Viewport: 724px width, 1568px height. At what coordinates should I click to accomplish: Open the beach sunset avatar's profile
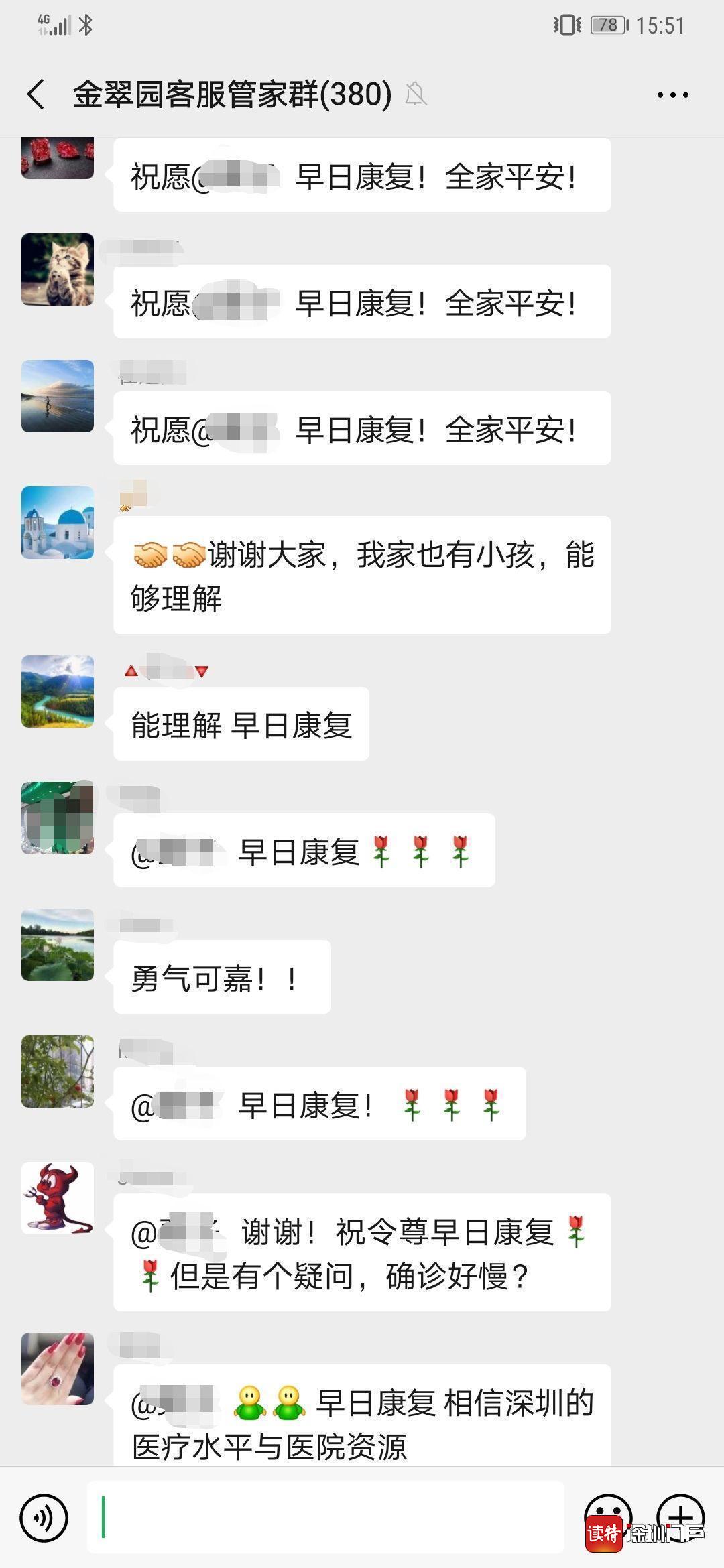[x=58, y=396]
